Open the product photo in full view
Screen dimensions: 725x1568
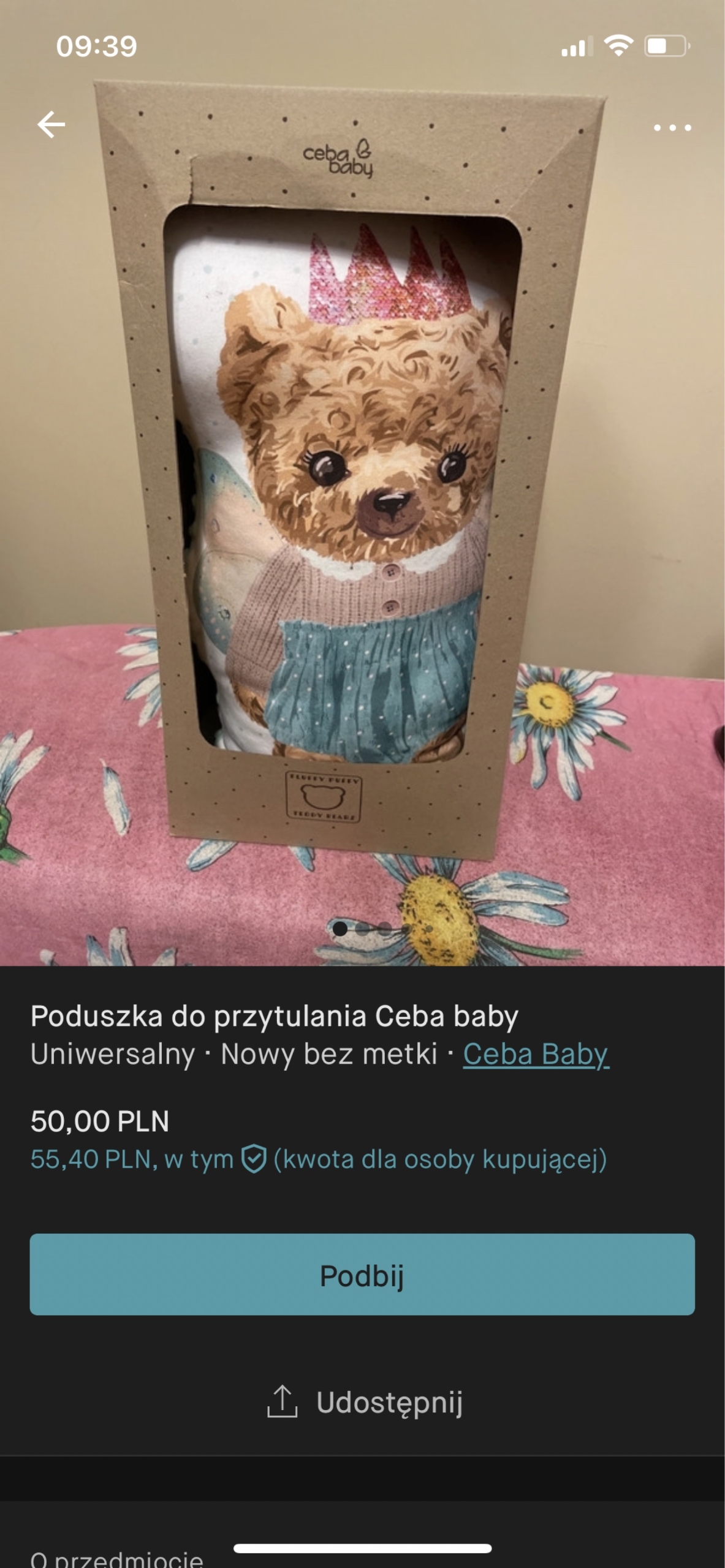point(362,490)
